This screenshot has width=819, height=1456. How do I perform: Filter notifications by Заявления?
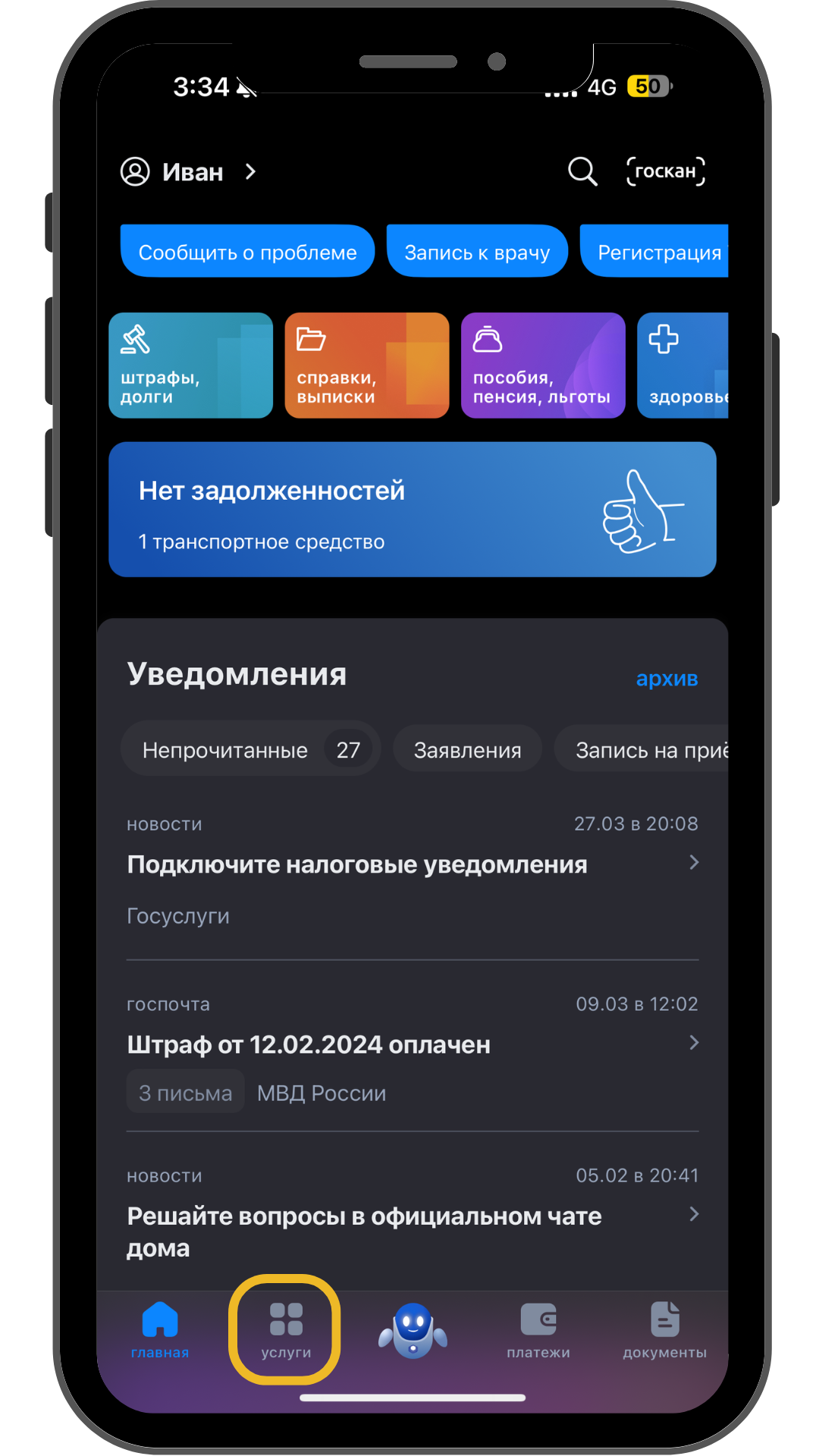click(467, 750)
